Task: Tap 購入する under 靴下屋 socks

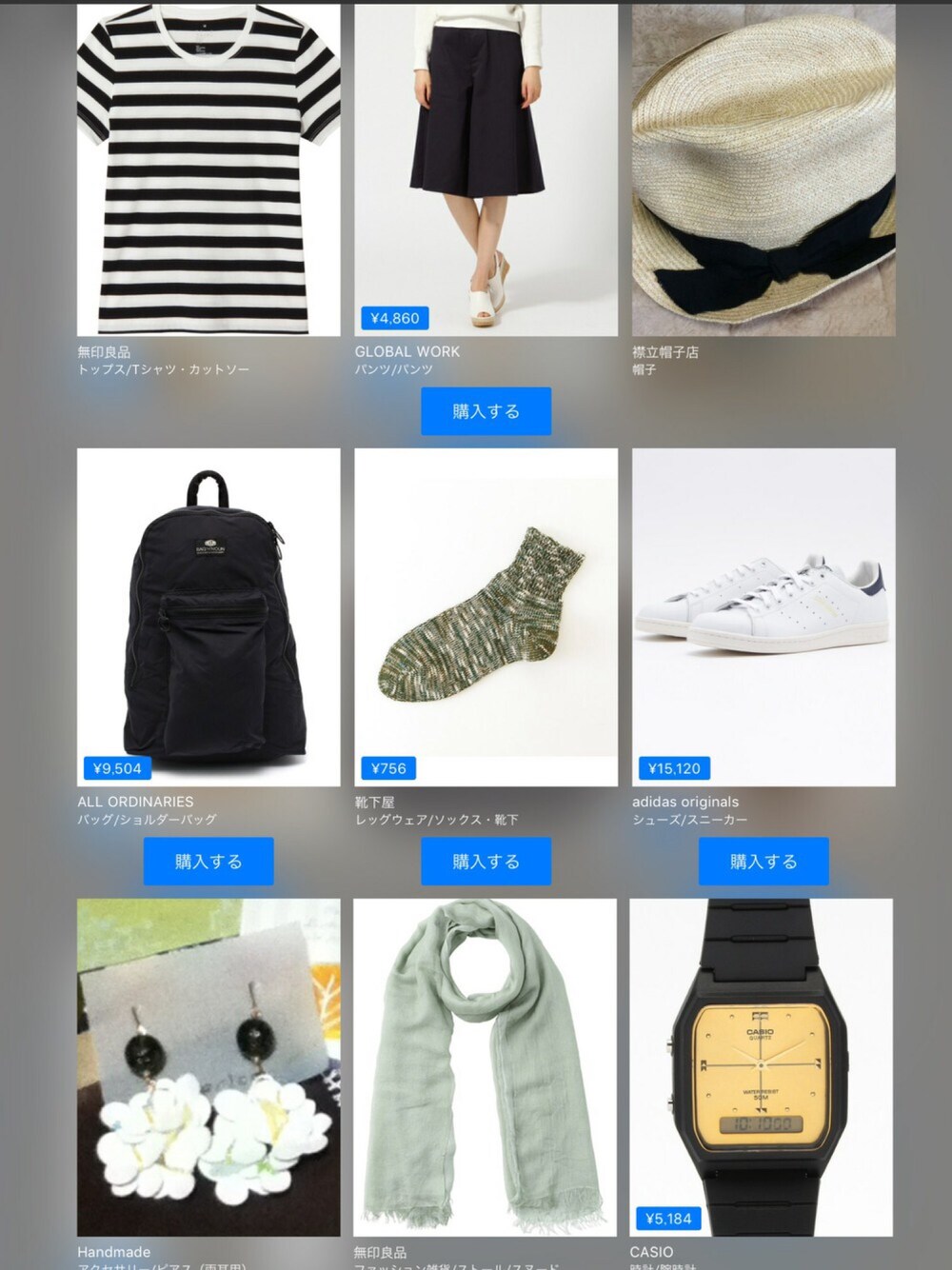Action: pos(486,862)
